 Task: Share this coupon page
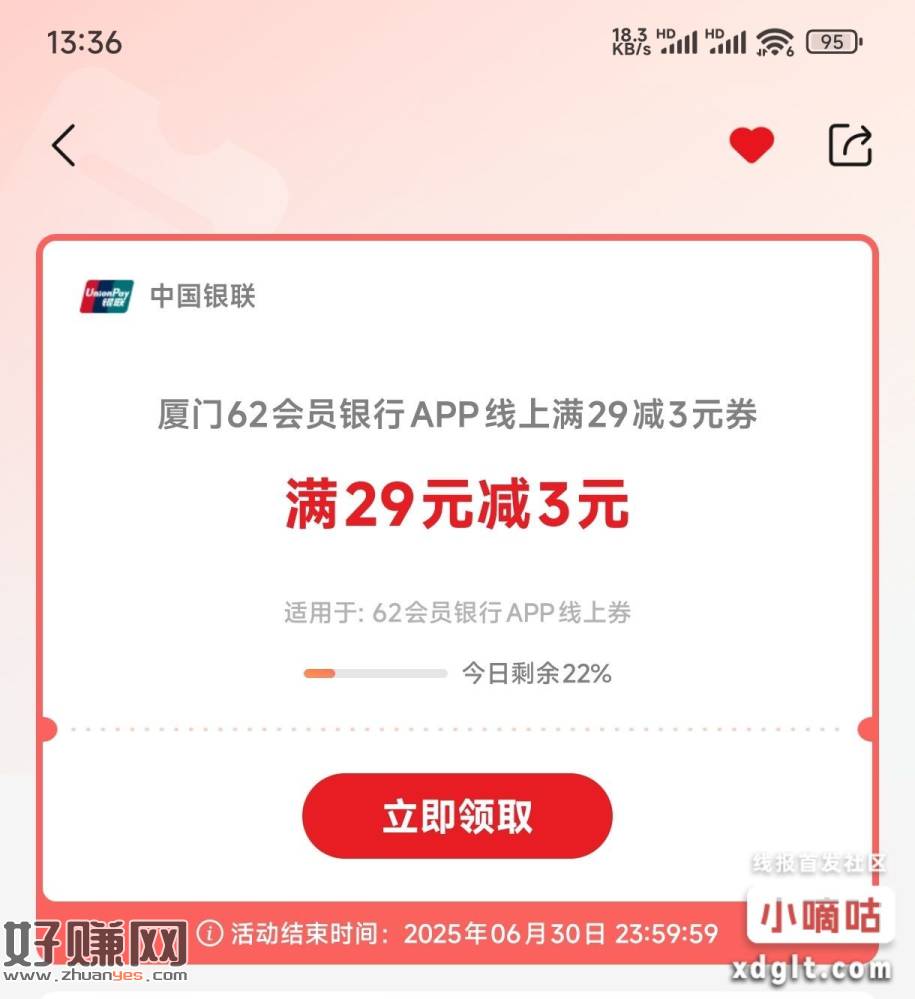851,146
